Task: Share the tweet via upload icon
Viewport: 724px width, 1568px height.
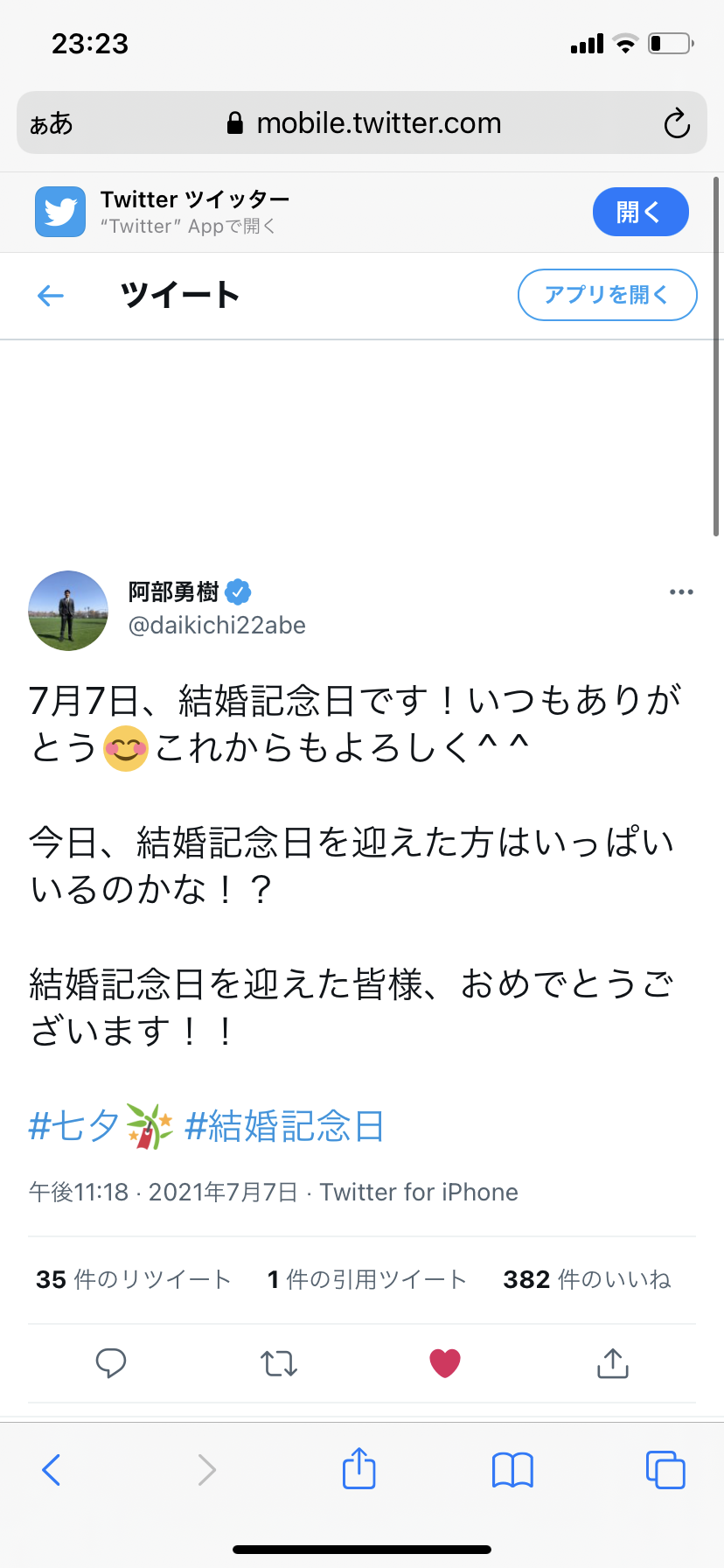Action: click(x=613, y=1363)
